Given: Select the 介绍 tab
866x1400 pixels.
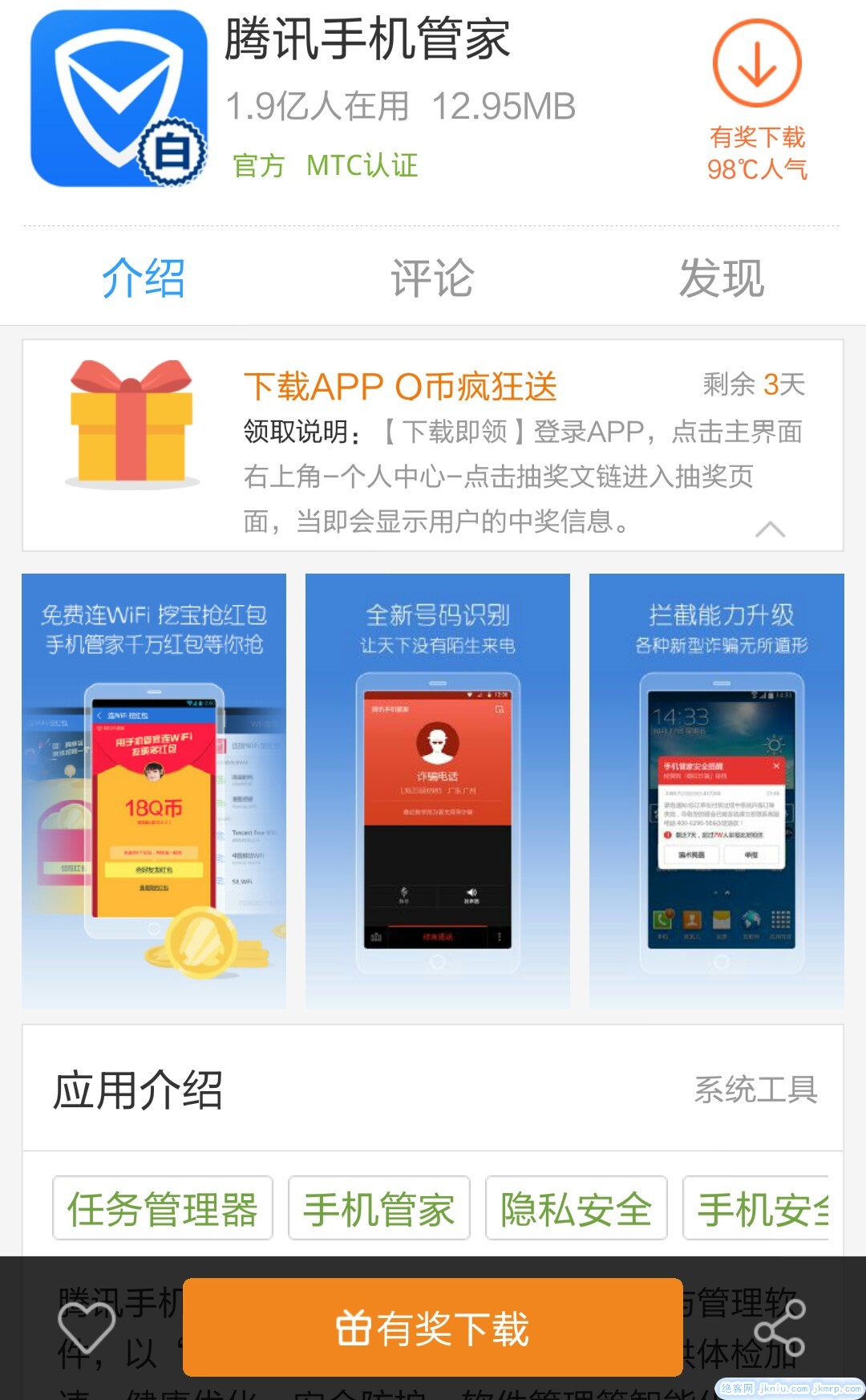Looking at the screenshot, I should click(x=144, y=278).
